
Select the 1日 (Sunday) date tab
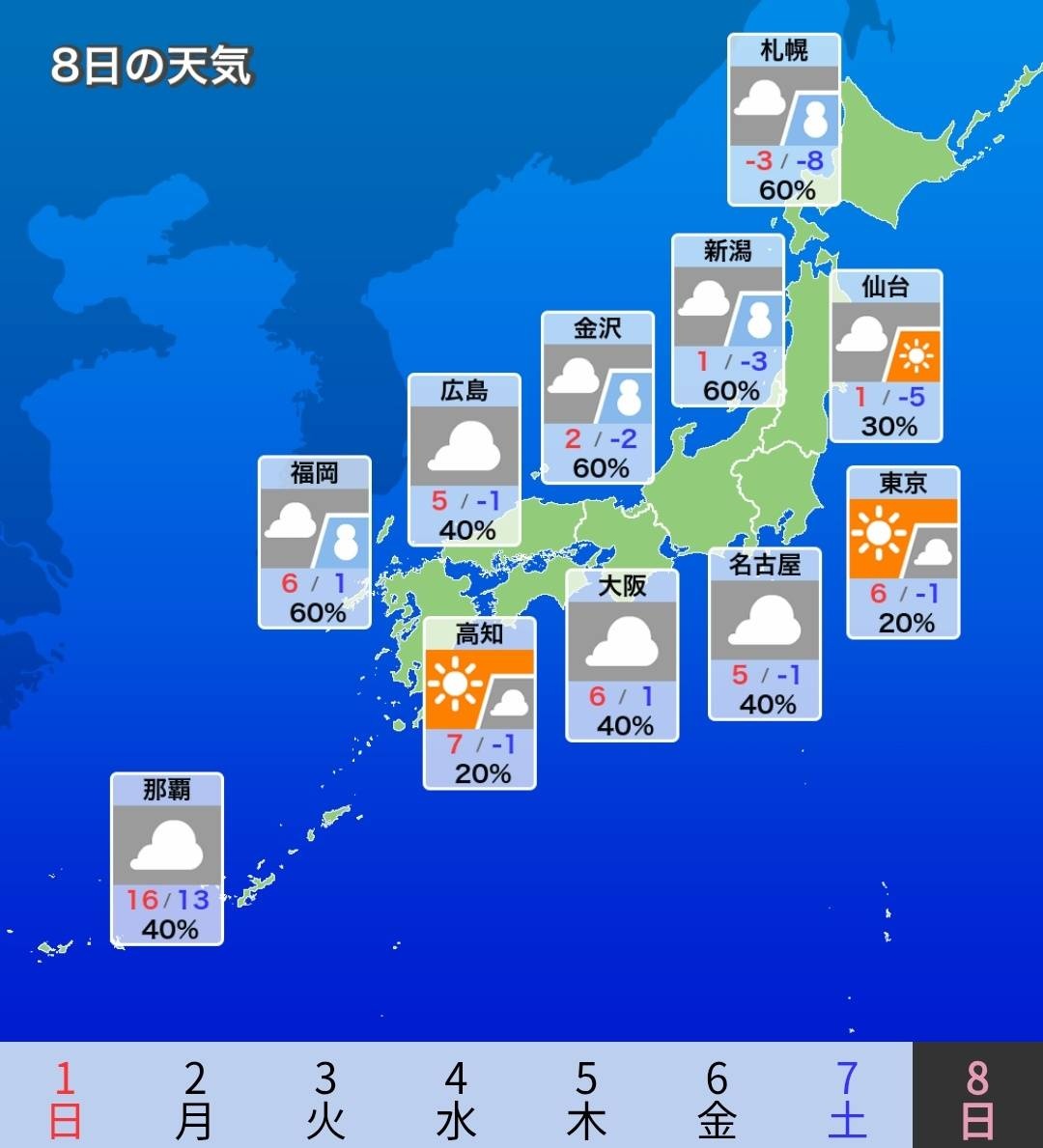coord(65,1097)
